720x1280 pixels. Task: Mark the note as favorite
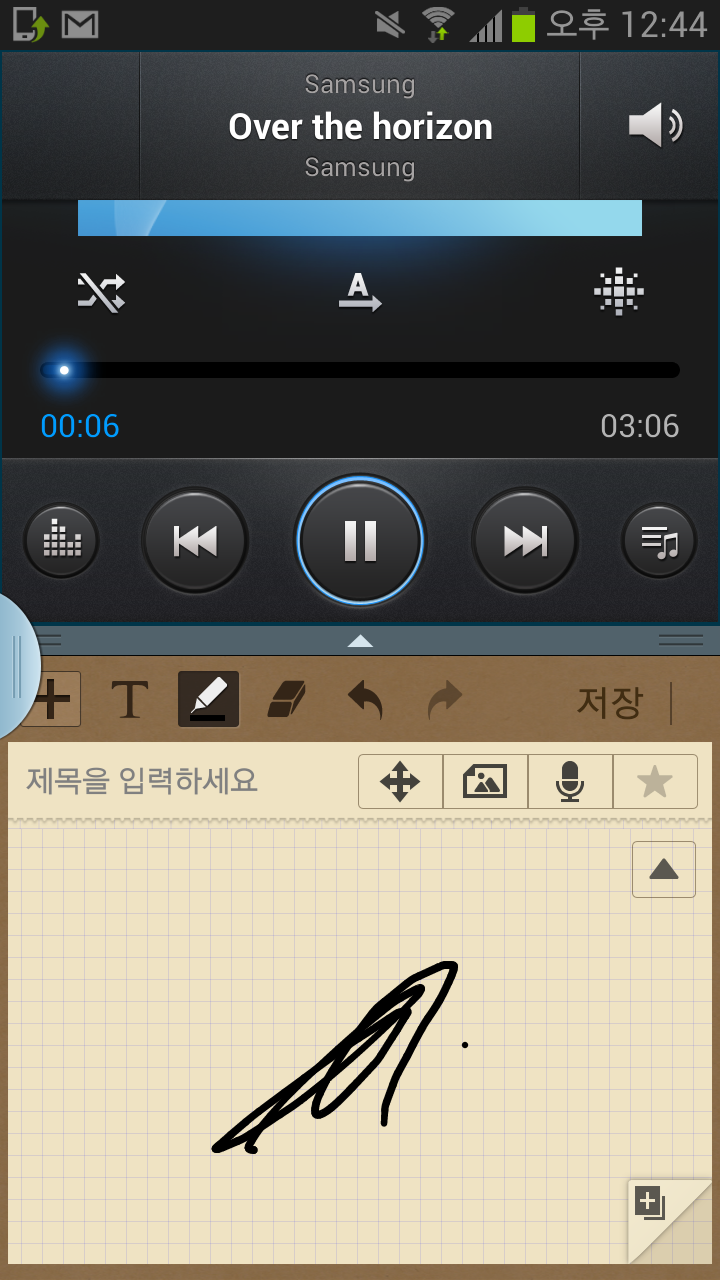coord(655,781)
